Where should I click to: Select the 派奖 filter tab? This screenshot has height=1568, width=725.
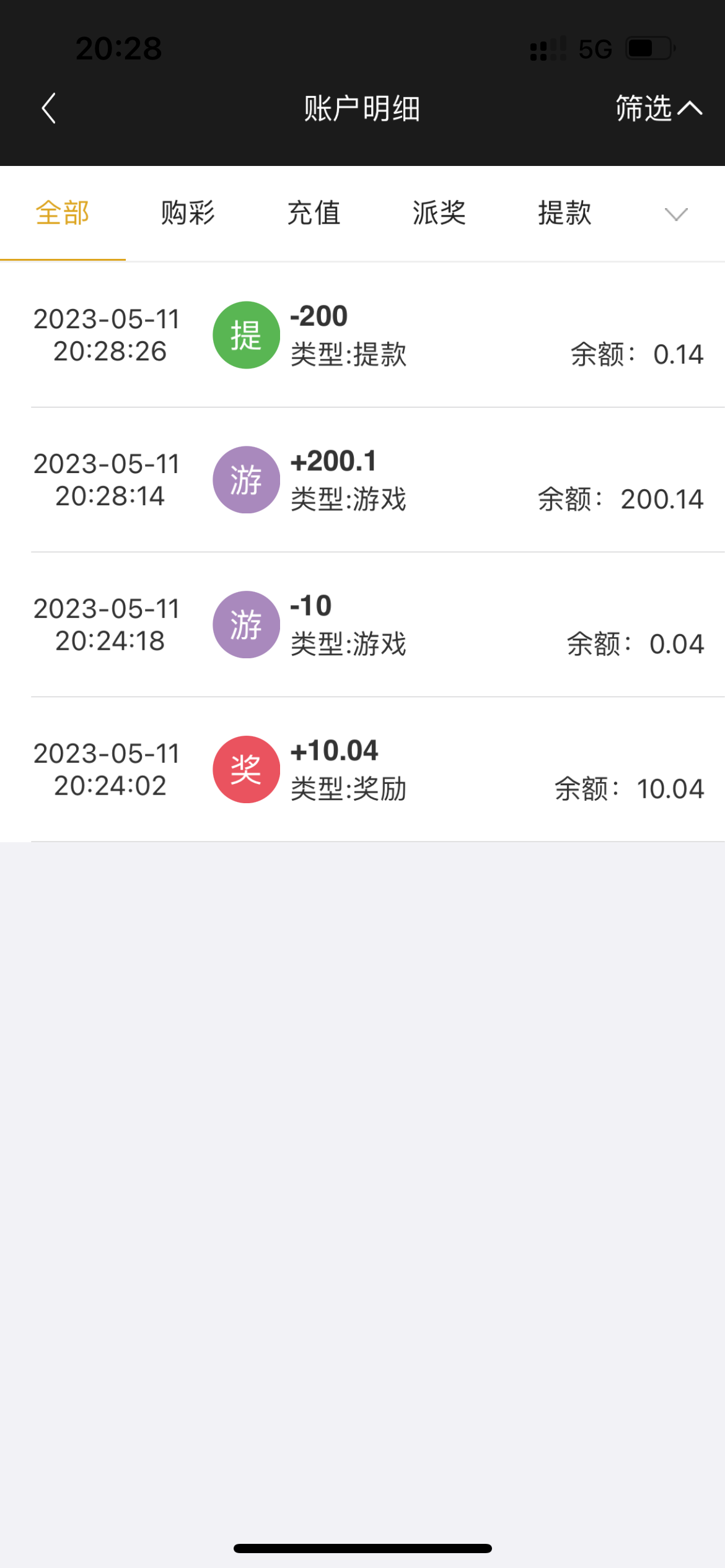pyautogui.click(x=439, y=213)
